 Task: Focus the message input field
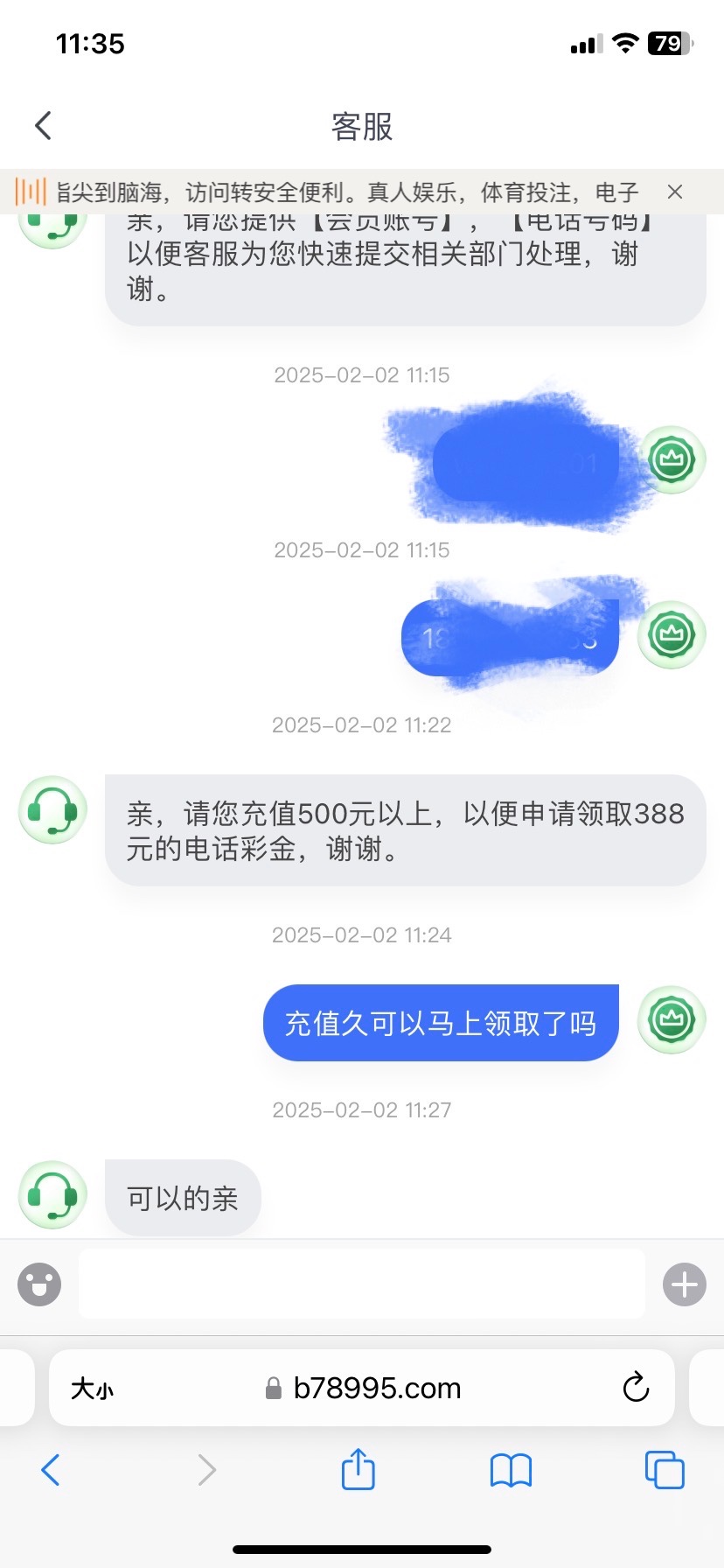361,1284
